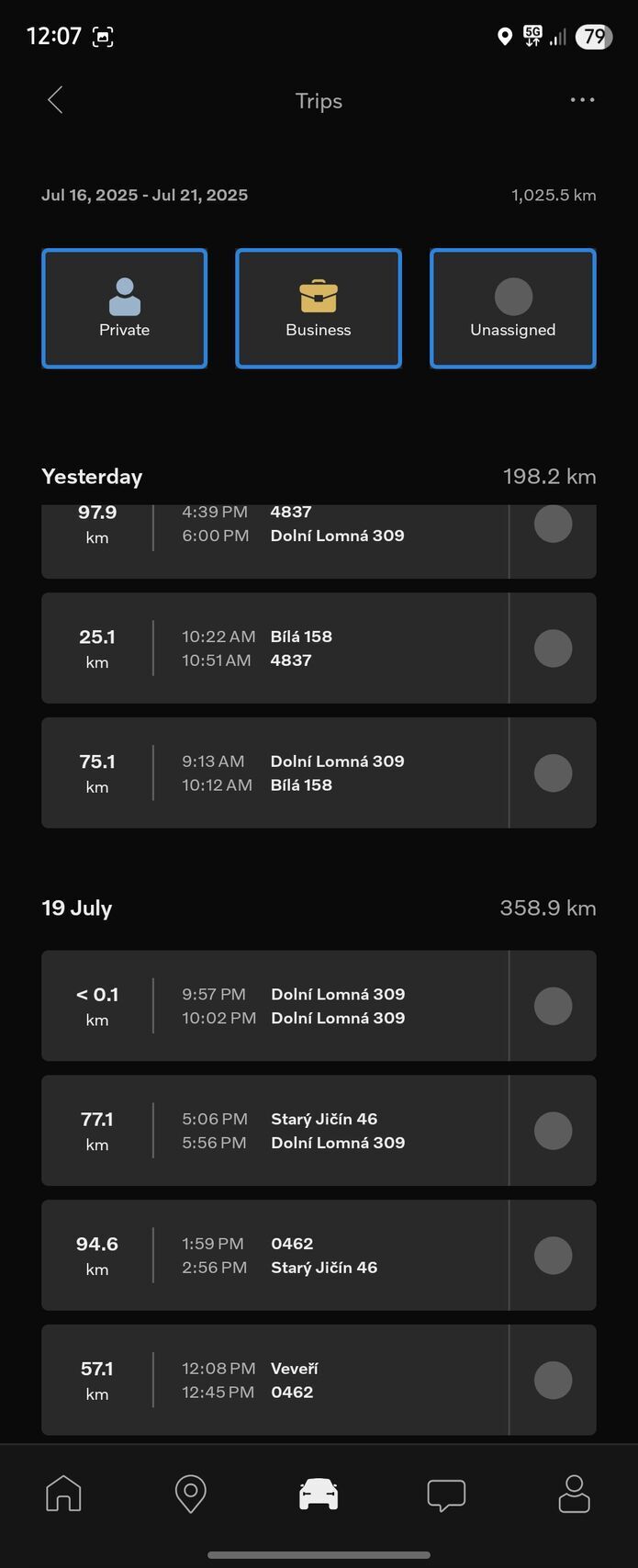Go back from the Trips screen
Image resolution: width=638 pixels, height=1568 pixels.
[55, 100]
